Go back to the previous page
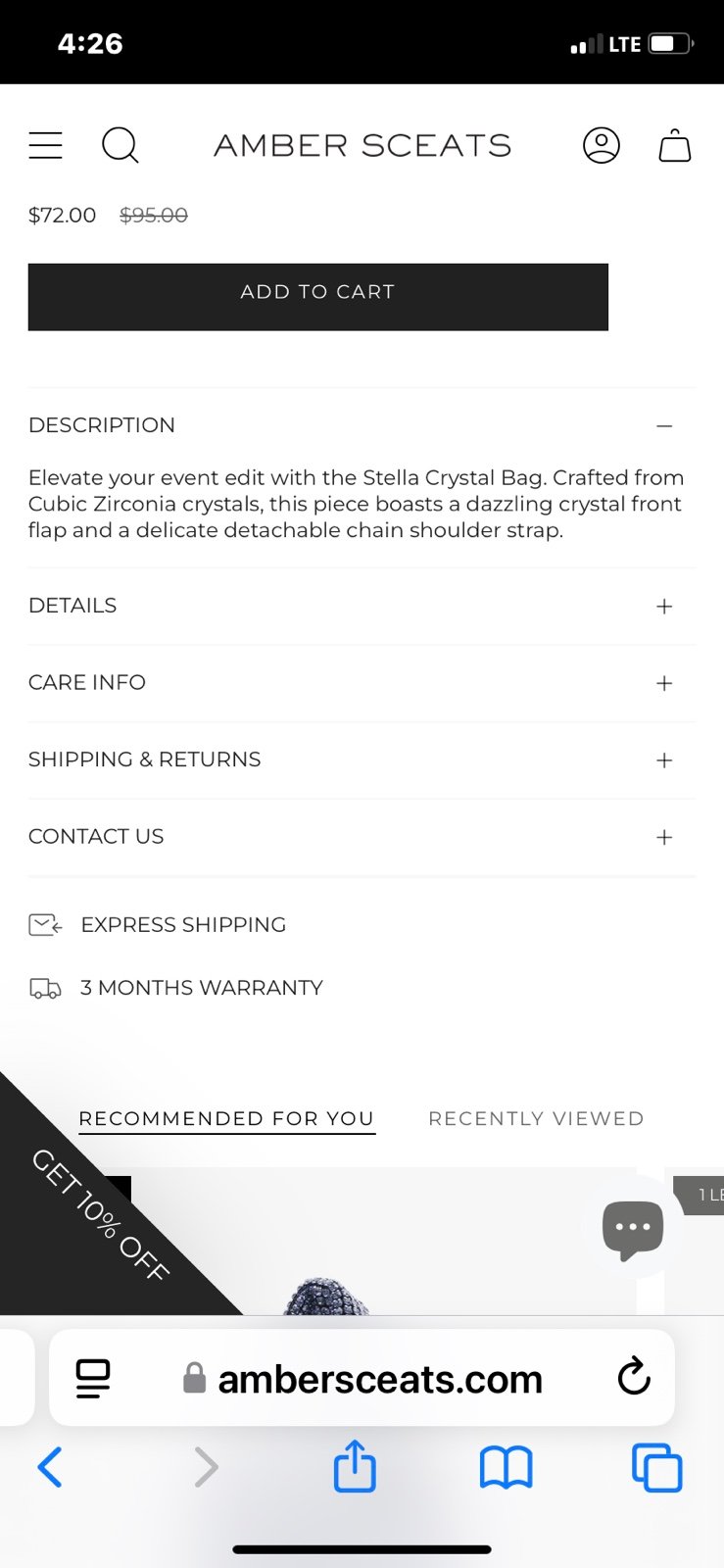The height and width of the screenshot is (1568, 724). coord(50,1467)
